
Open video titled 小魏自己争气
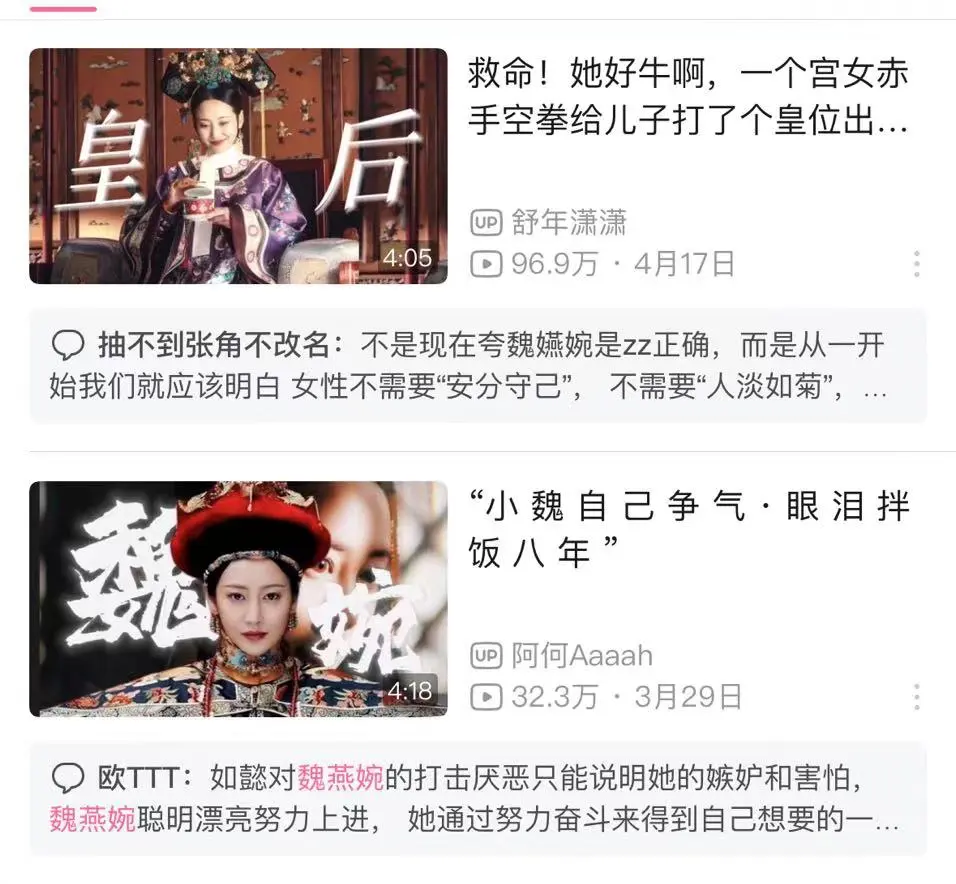(688, 529)
